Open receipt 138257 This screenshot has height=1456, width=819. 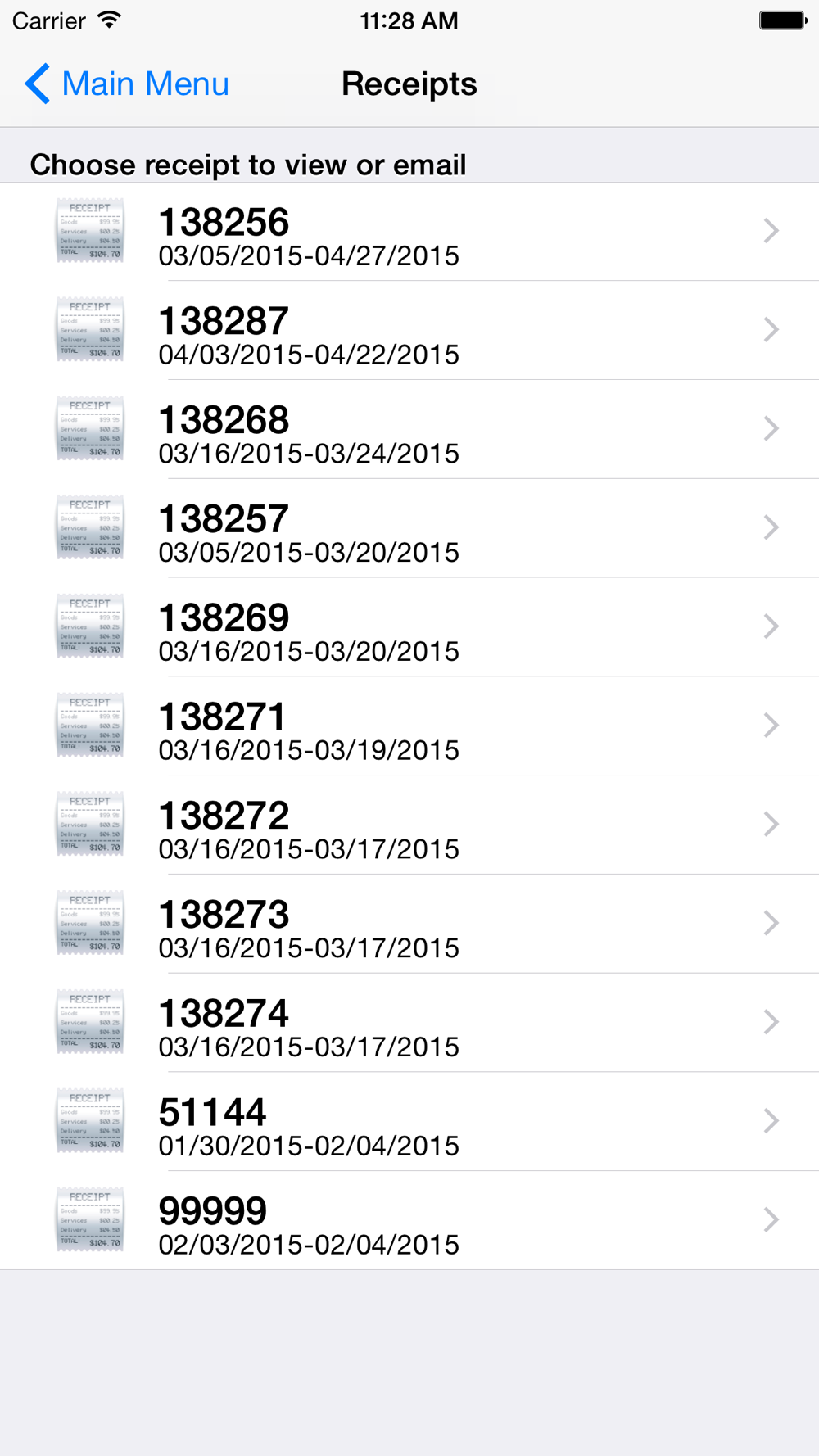[409, 529]
